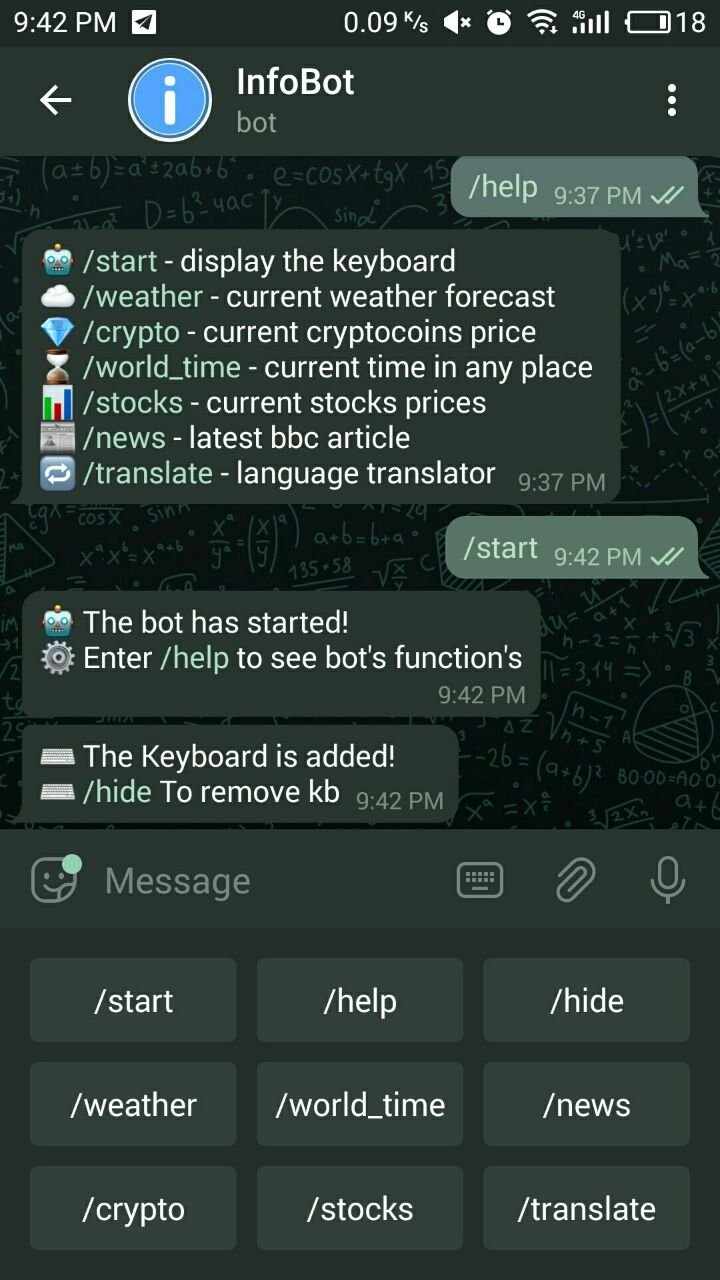The width and height of the screenshot is (720, 1280).
Task: Tap the /hide link in the keyboard message
Action: coord(117,792)
